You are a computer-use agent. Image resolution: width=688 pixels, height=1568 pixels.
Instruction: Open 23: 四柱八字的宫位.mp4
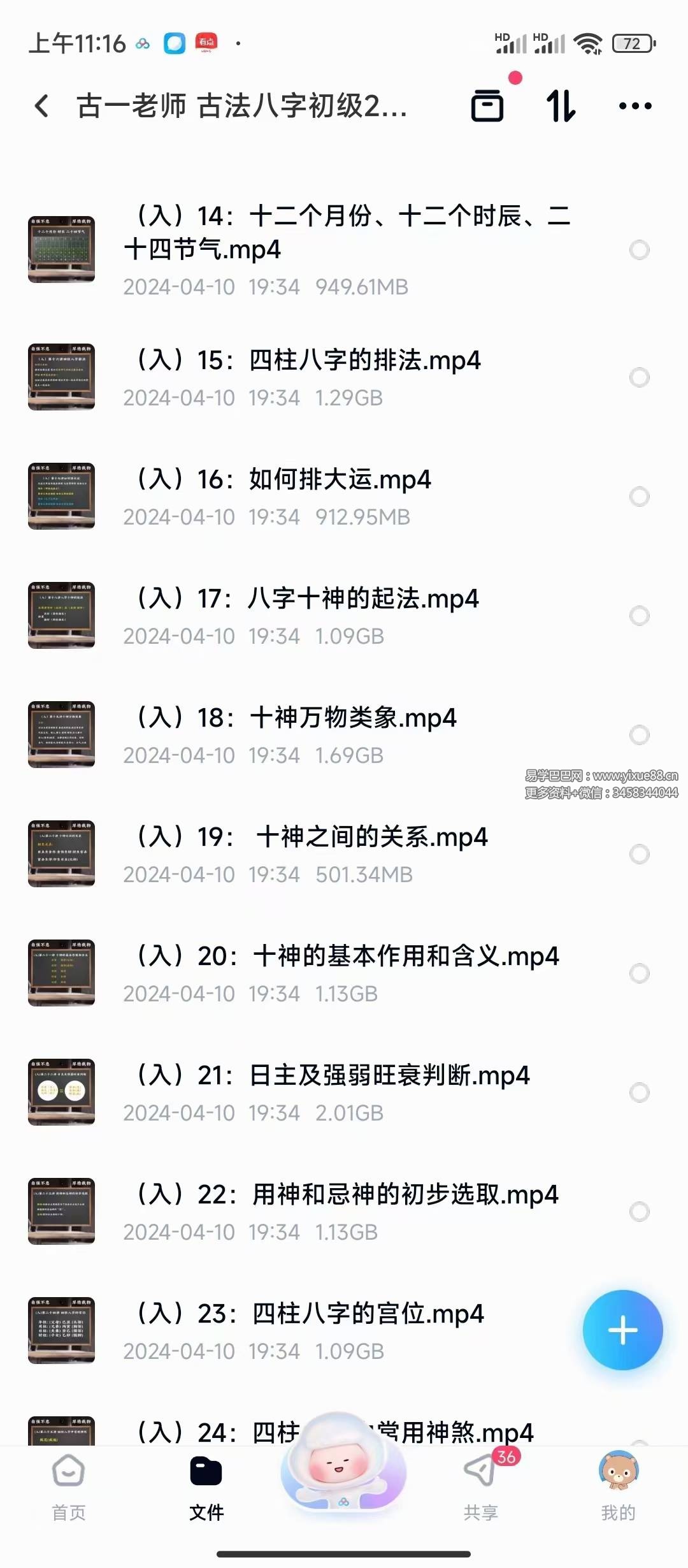pos(310,1314)
